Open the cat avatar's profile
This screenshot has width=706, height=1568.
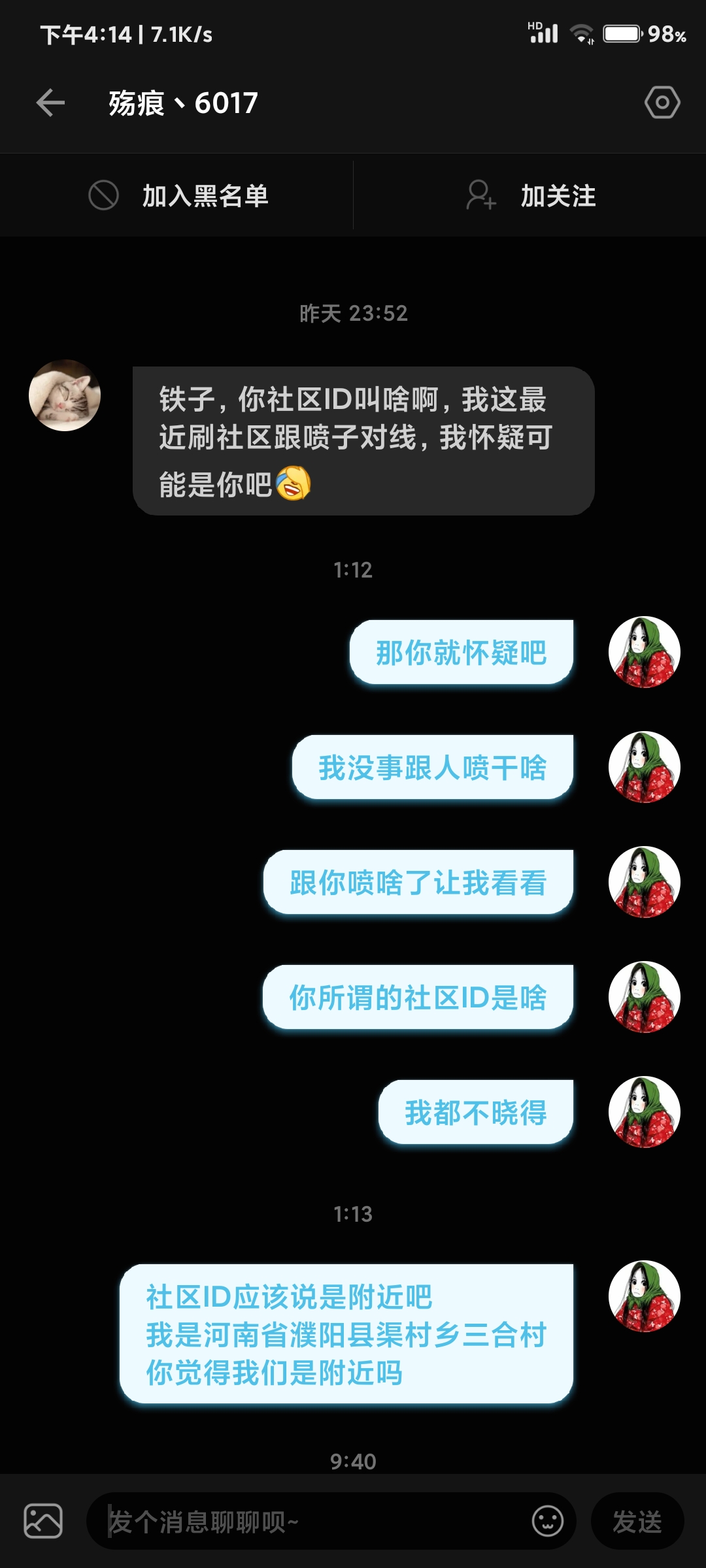point(65,395)
